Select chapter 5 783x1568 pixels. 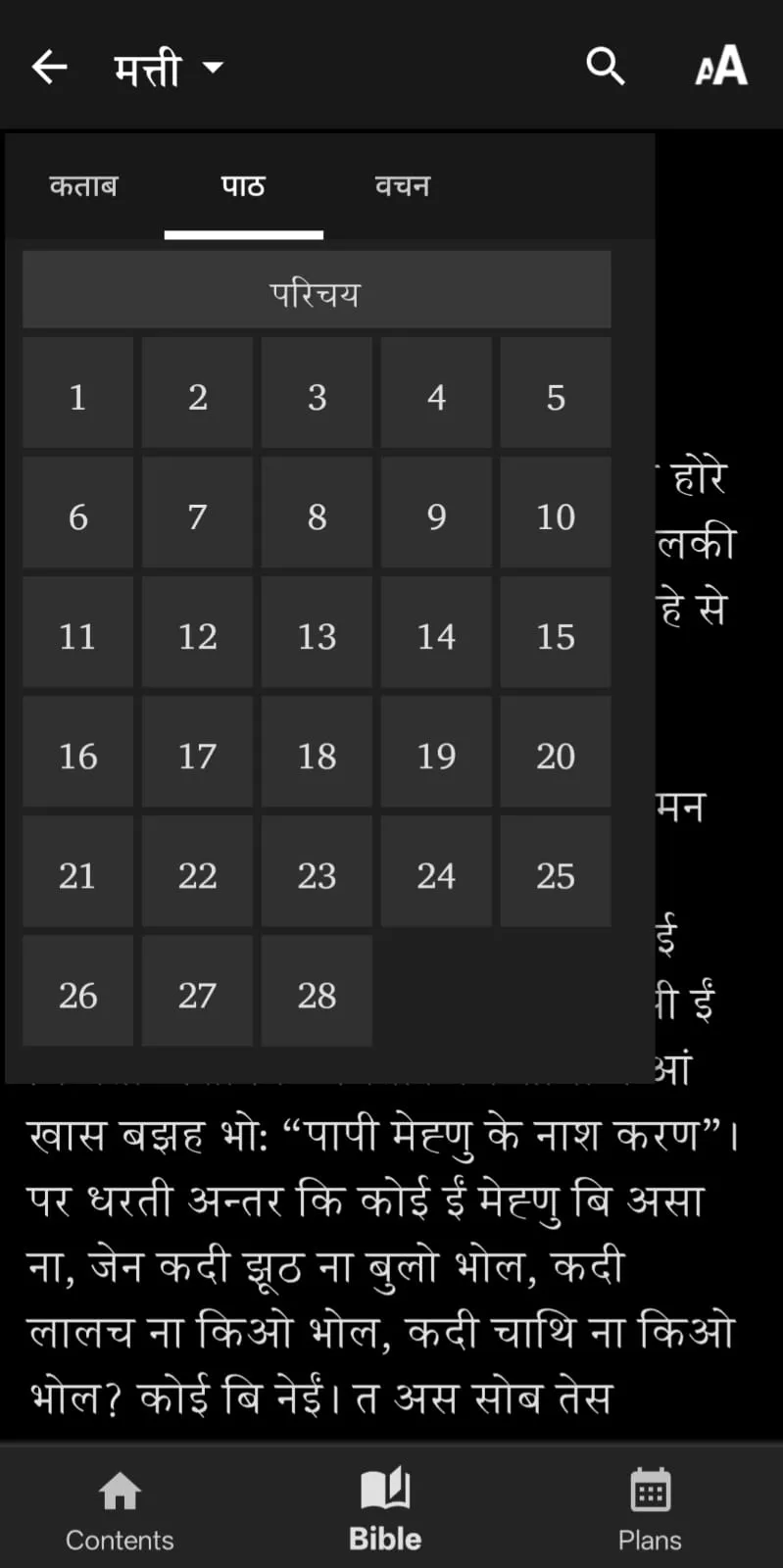[x=556, y=394]
